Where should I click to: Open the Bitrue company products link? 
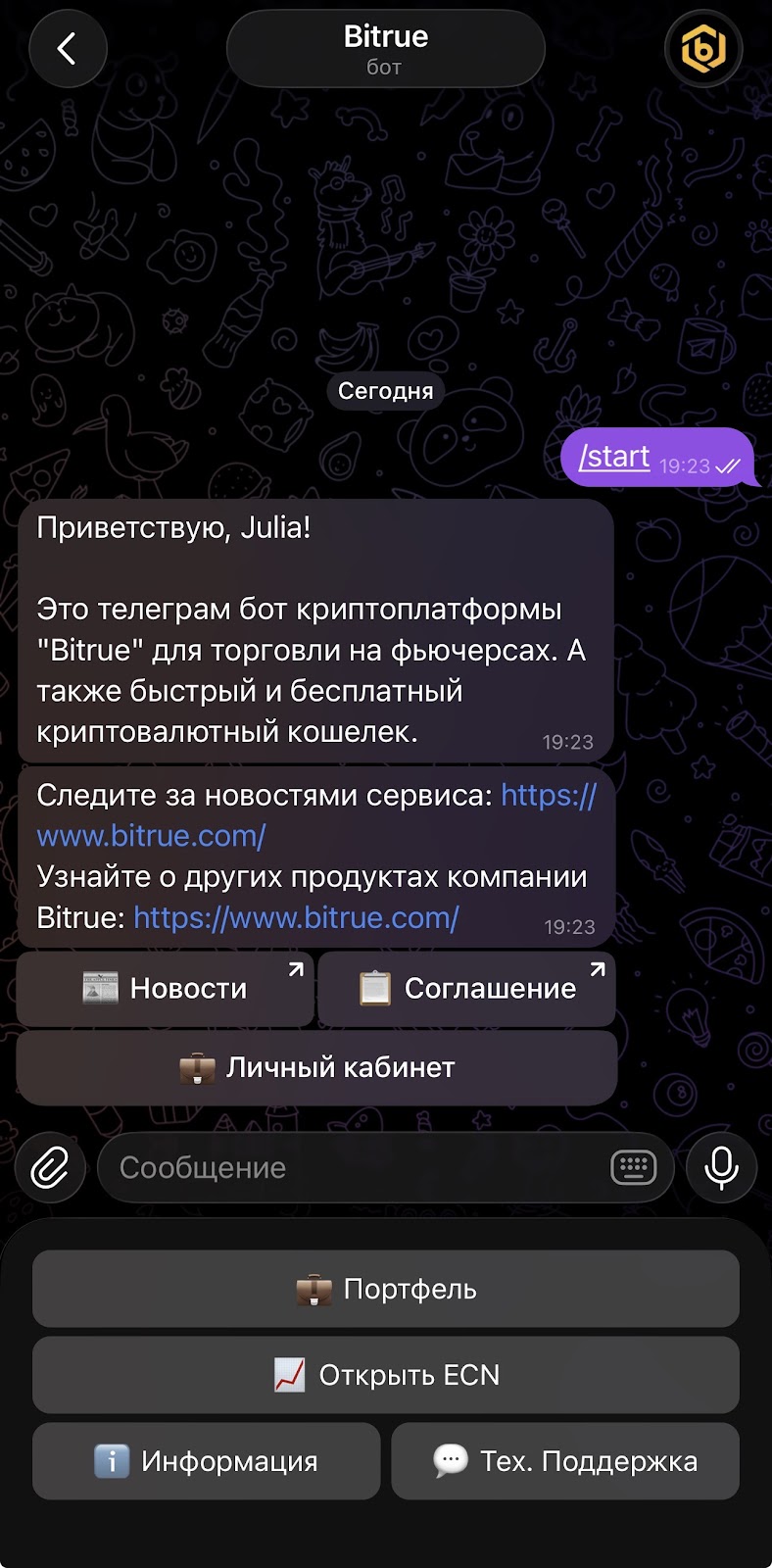[x=296, y=917]
